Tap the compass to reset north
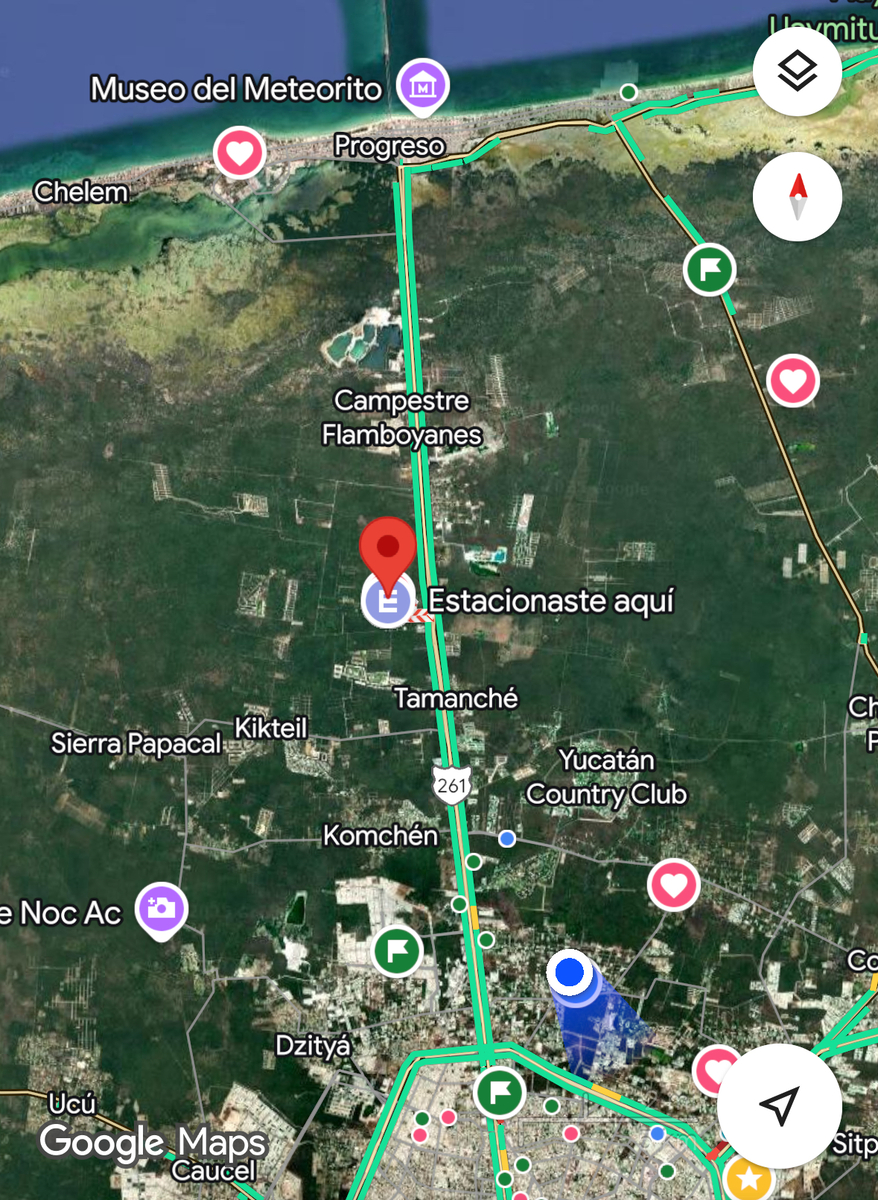 pyautogui.click(x=797, y=196)
